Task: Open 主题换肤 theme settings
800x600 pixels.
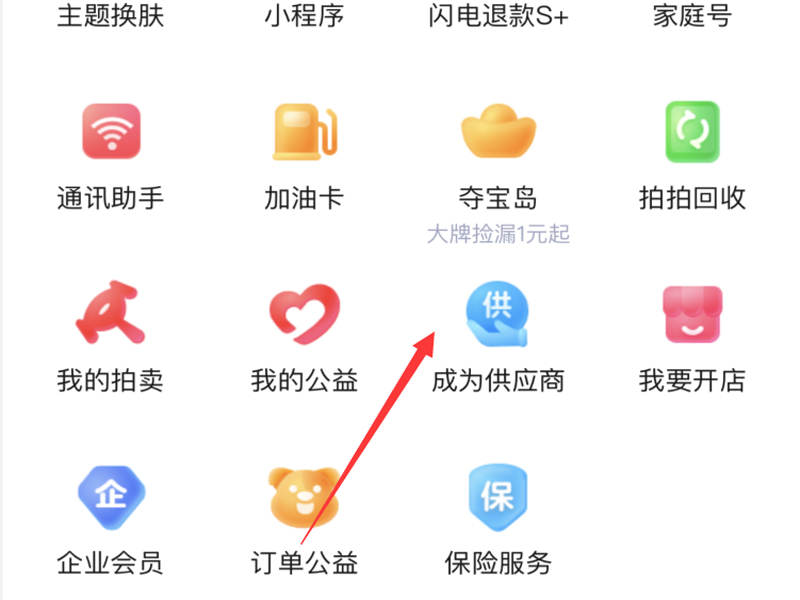Action: [x=110, y=17]
